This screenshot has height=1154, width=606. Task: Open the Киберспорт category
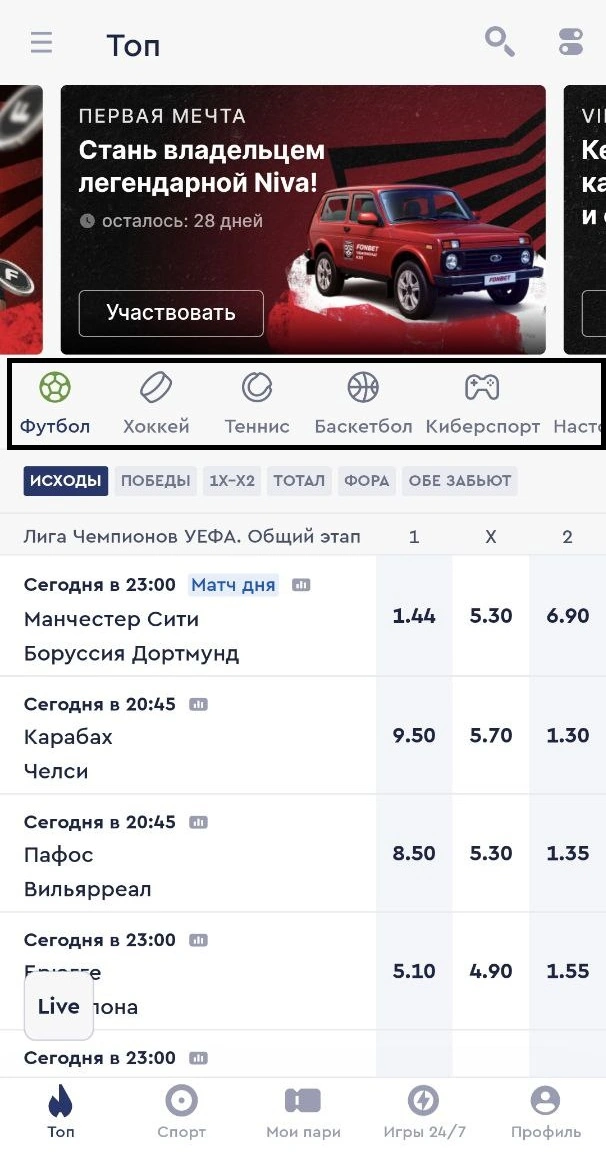click(482, 403)
